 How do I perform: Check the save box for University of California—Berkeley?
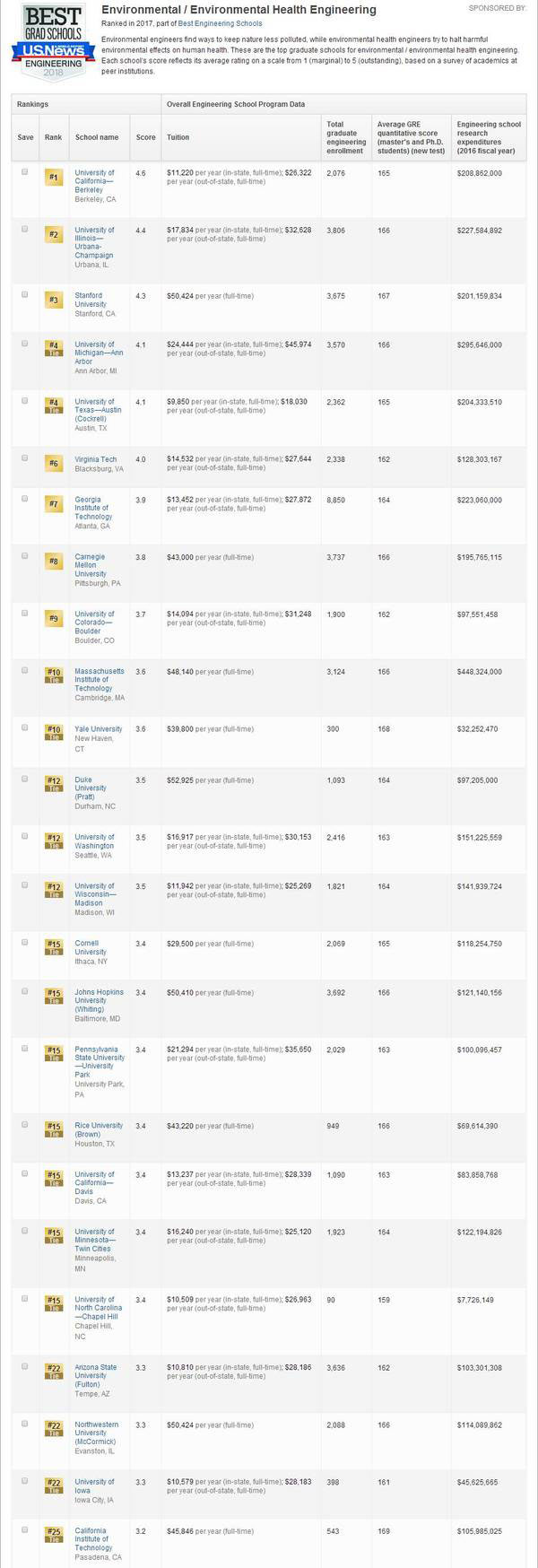25,172
